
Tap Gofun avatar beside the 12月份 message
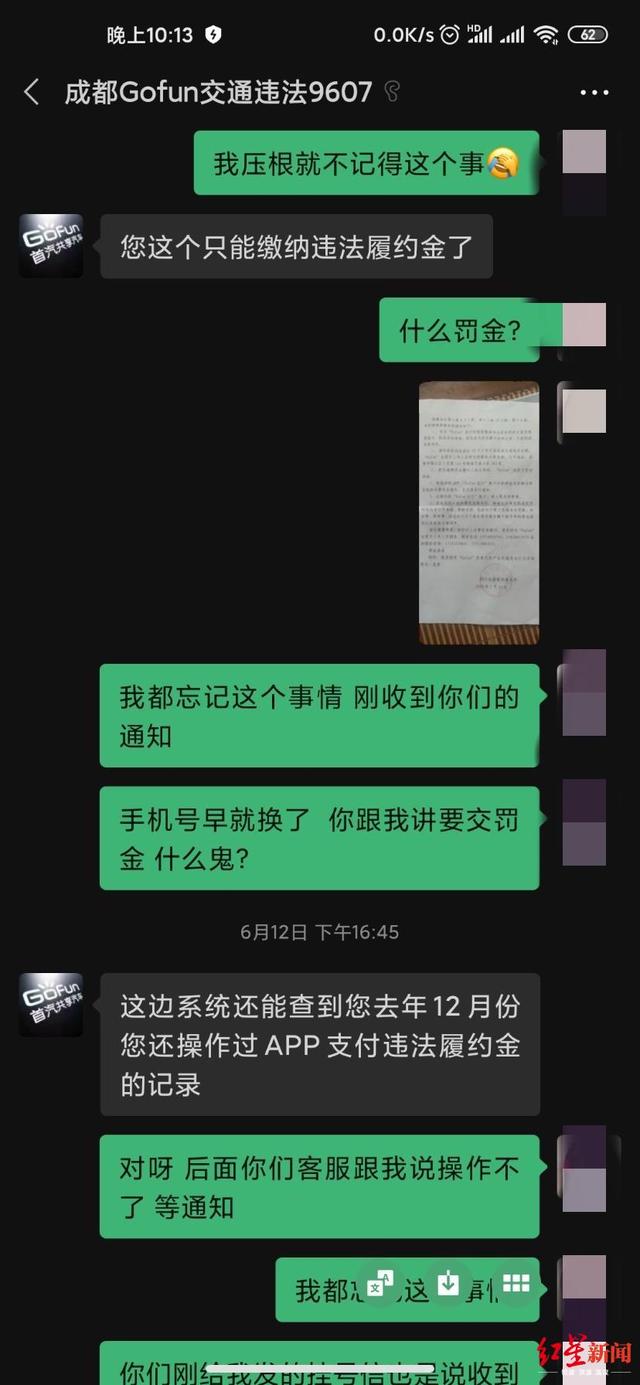52,1004
